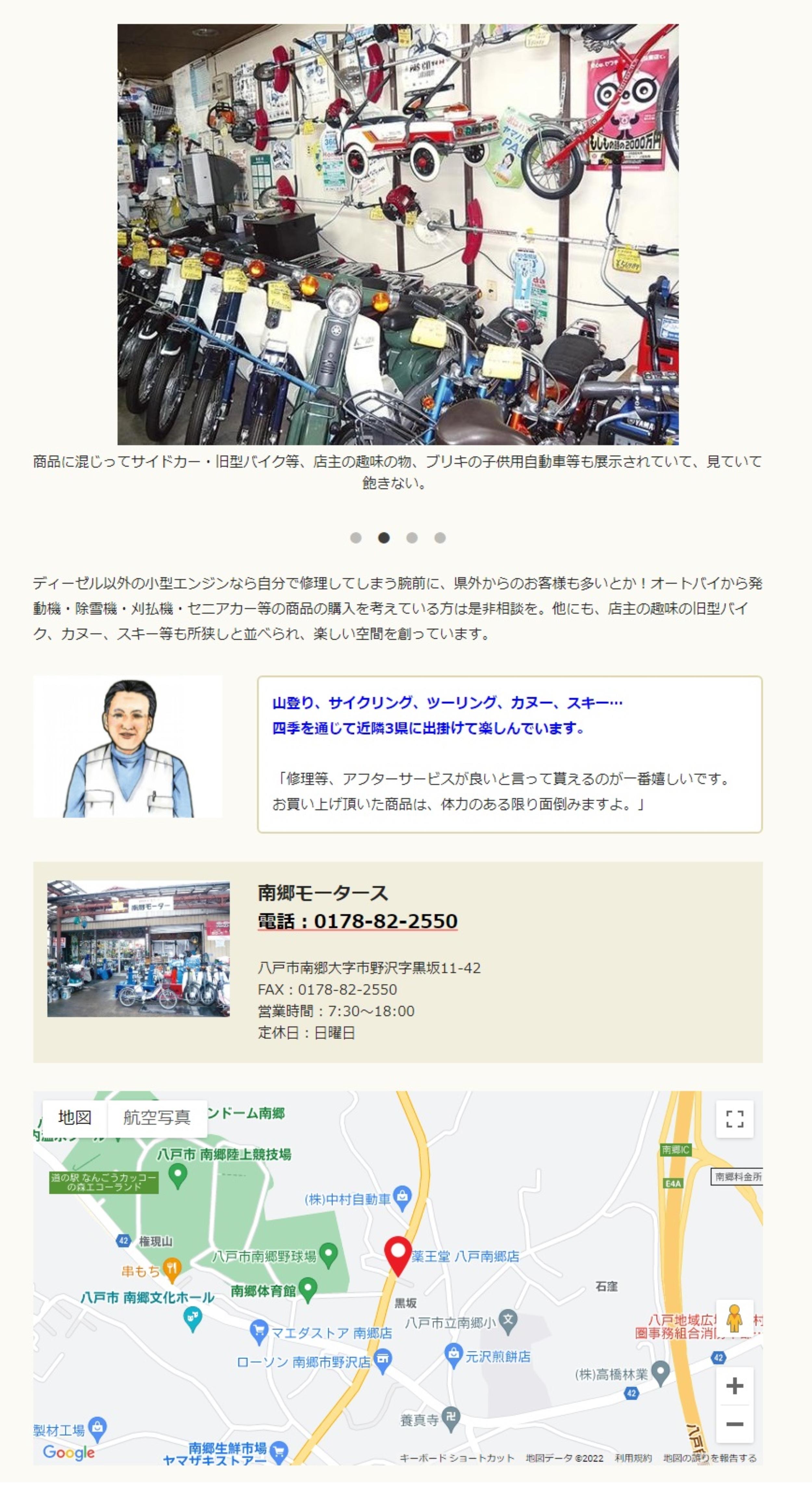Tap the Street View pegman icon
This screenshot has height=1491, width=812.
[x=734, y=1318]
